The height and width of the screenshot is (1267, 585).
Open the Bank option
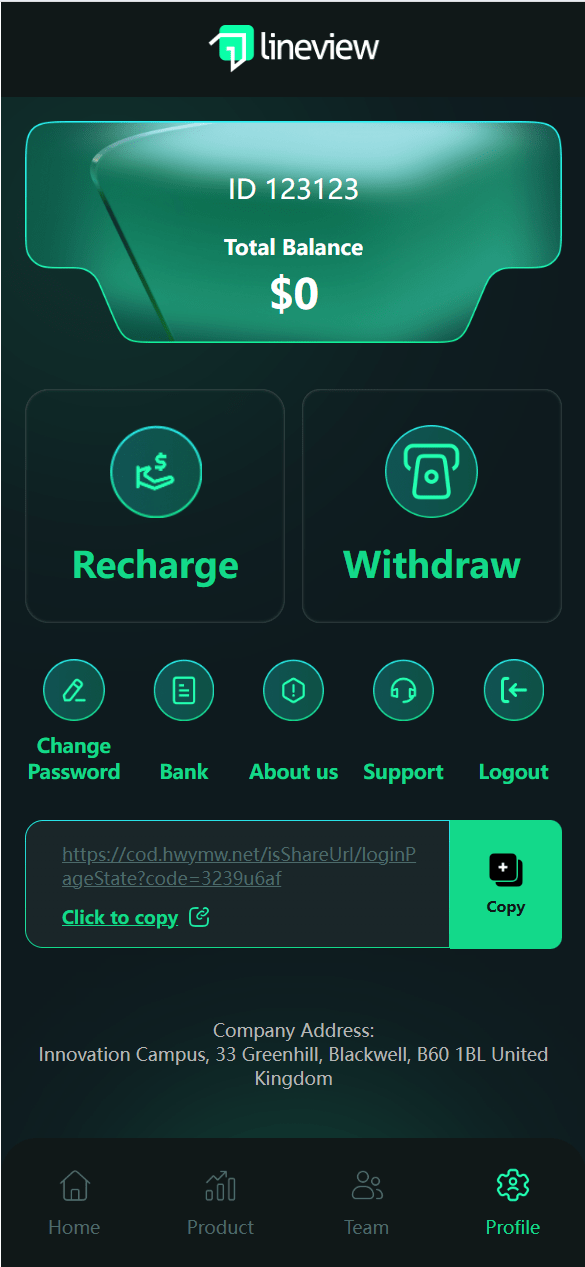pos(184,721)
